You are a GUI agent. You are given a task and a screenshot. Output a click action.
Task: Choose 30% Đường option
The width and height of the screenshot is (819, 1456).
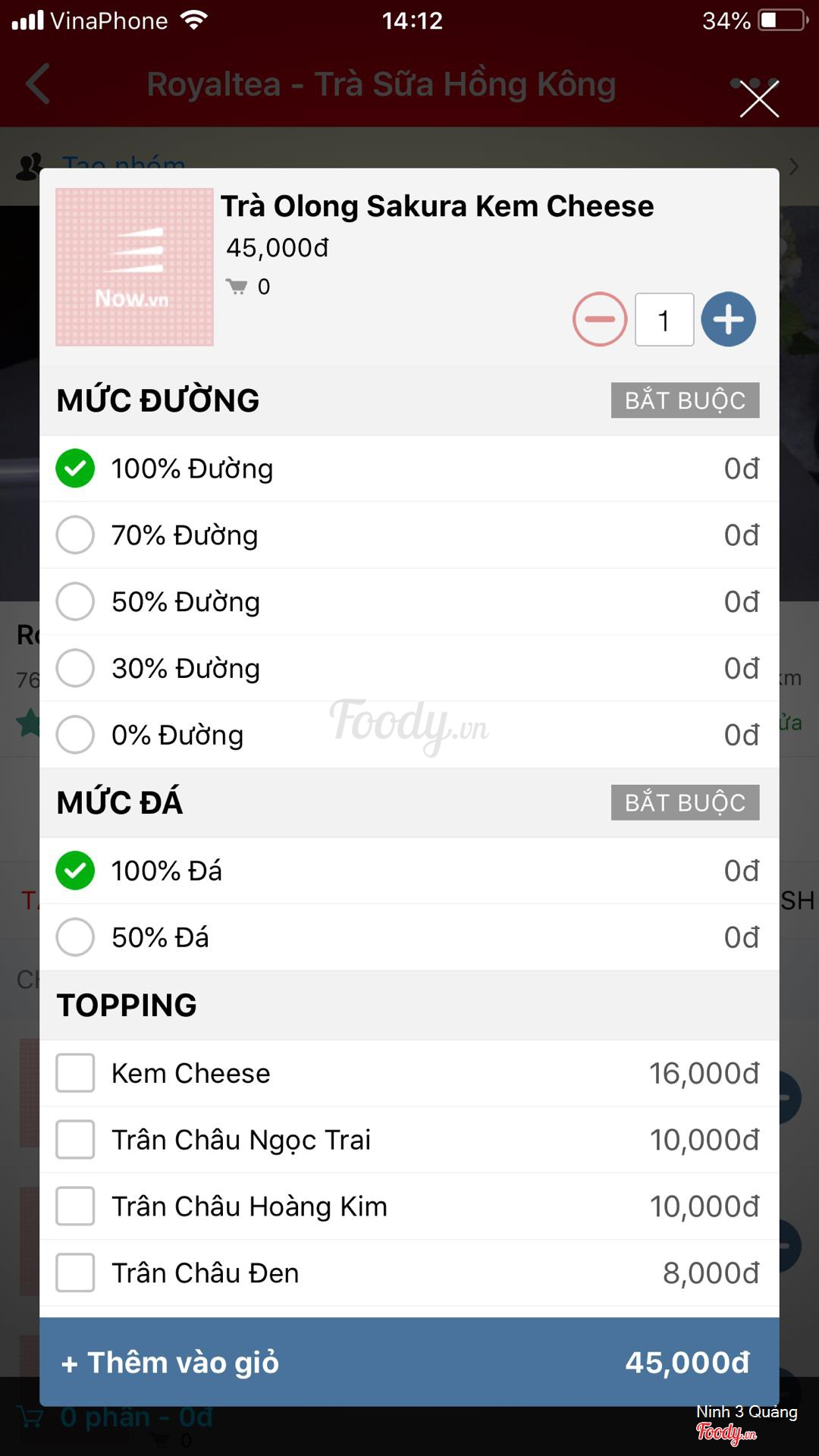coord(409,669)
